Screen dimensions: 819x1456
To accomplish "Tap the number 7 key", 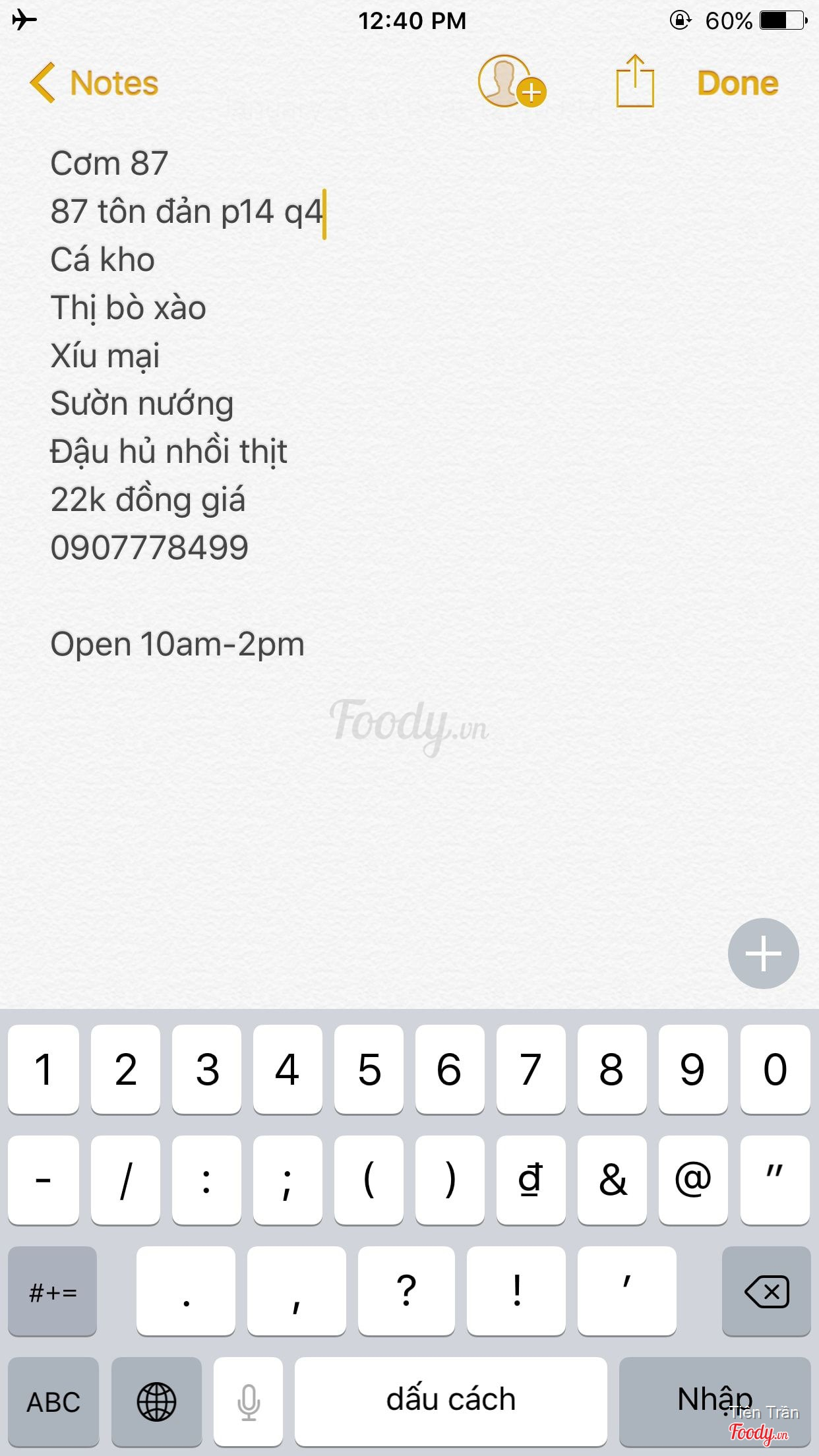I will [x=531, y=1069].
